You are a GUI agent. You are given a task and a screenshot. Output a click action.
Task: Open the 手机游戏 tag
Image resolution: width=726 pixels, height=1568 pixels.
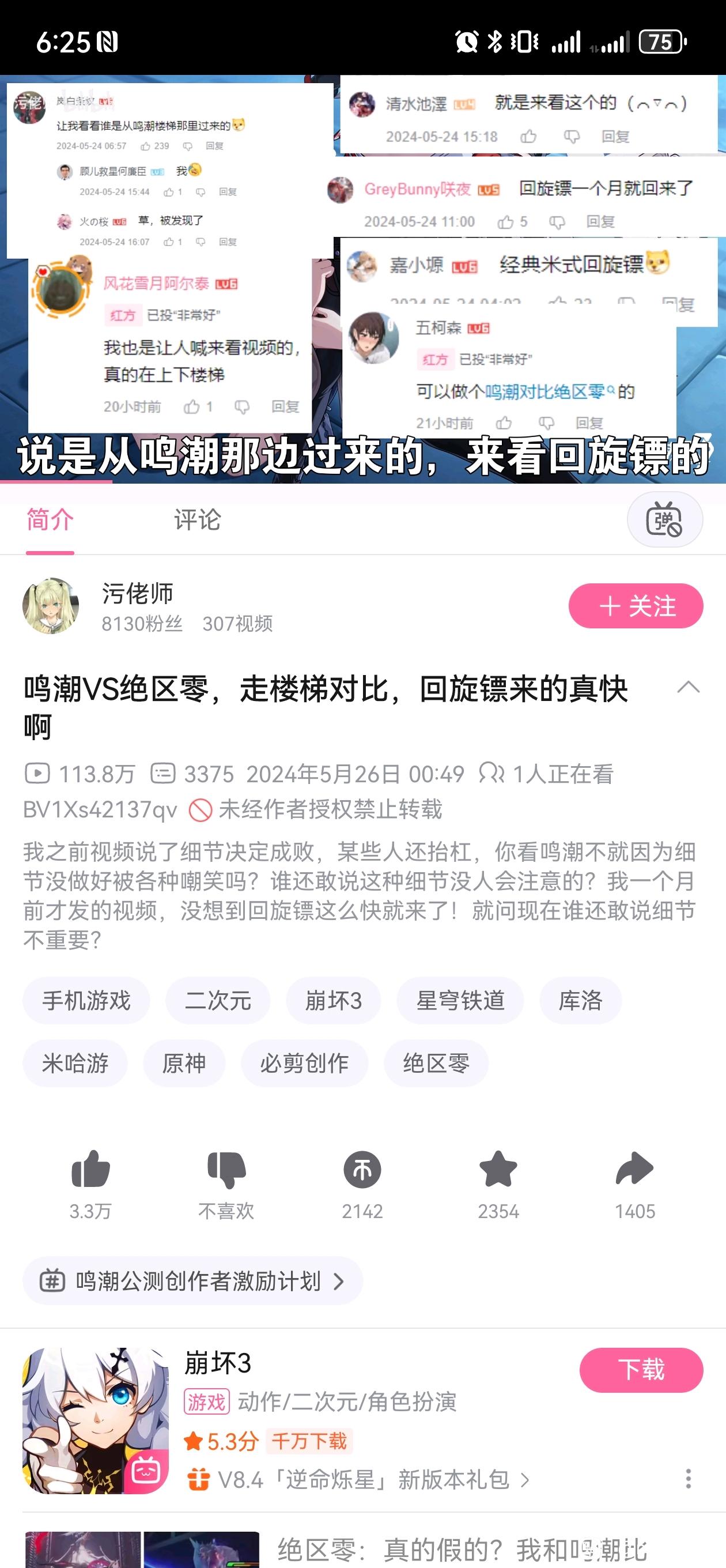(86, 1001)
